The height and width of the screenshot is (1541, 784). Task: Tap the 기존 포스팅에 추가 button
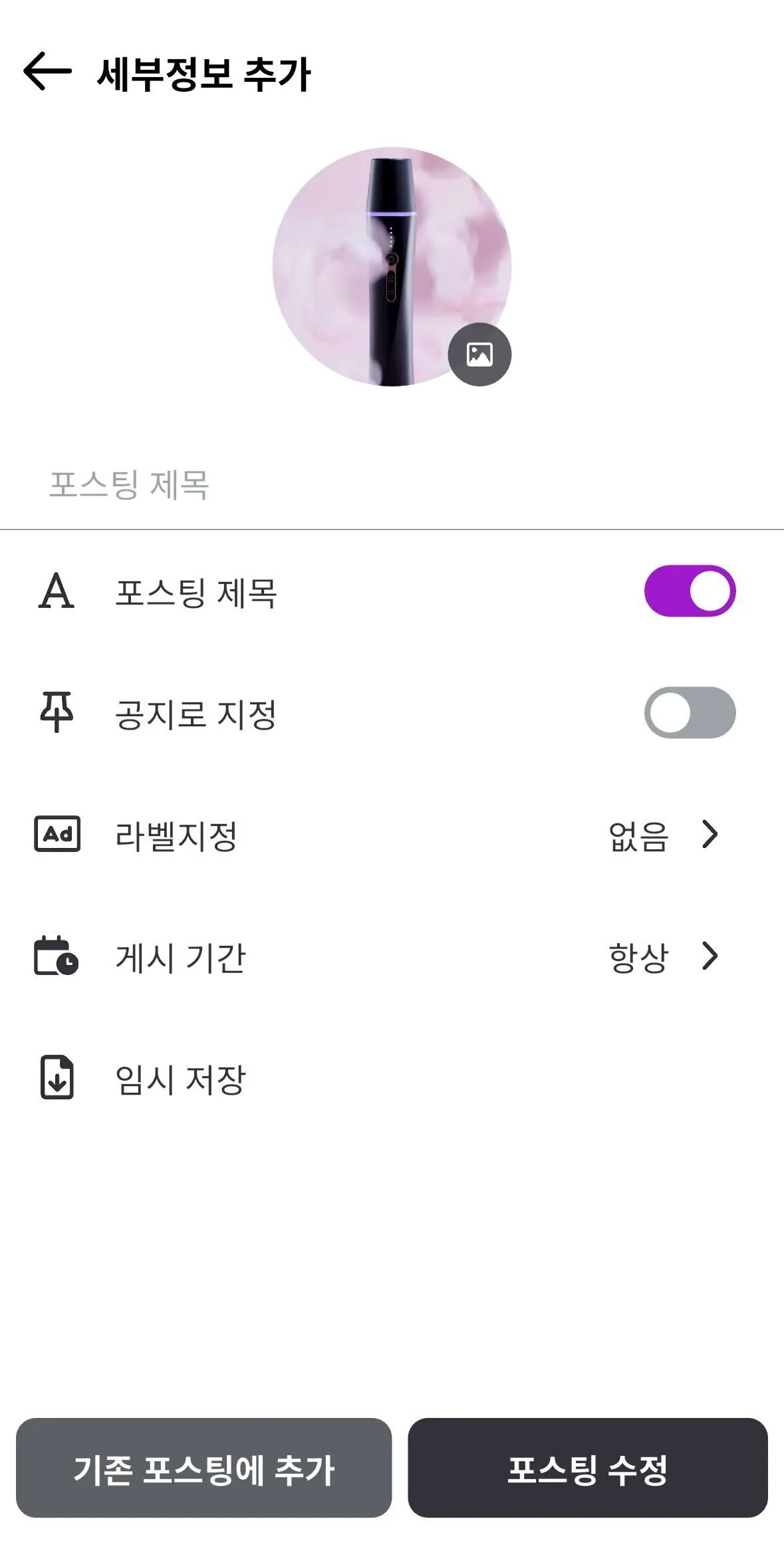click(203, 1468)
